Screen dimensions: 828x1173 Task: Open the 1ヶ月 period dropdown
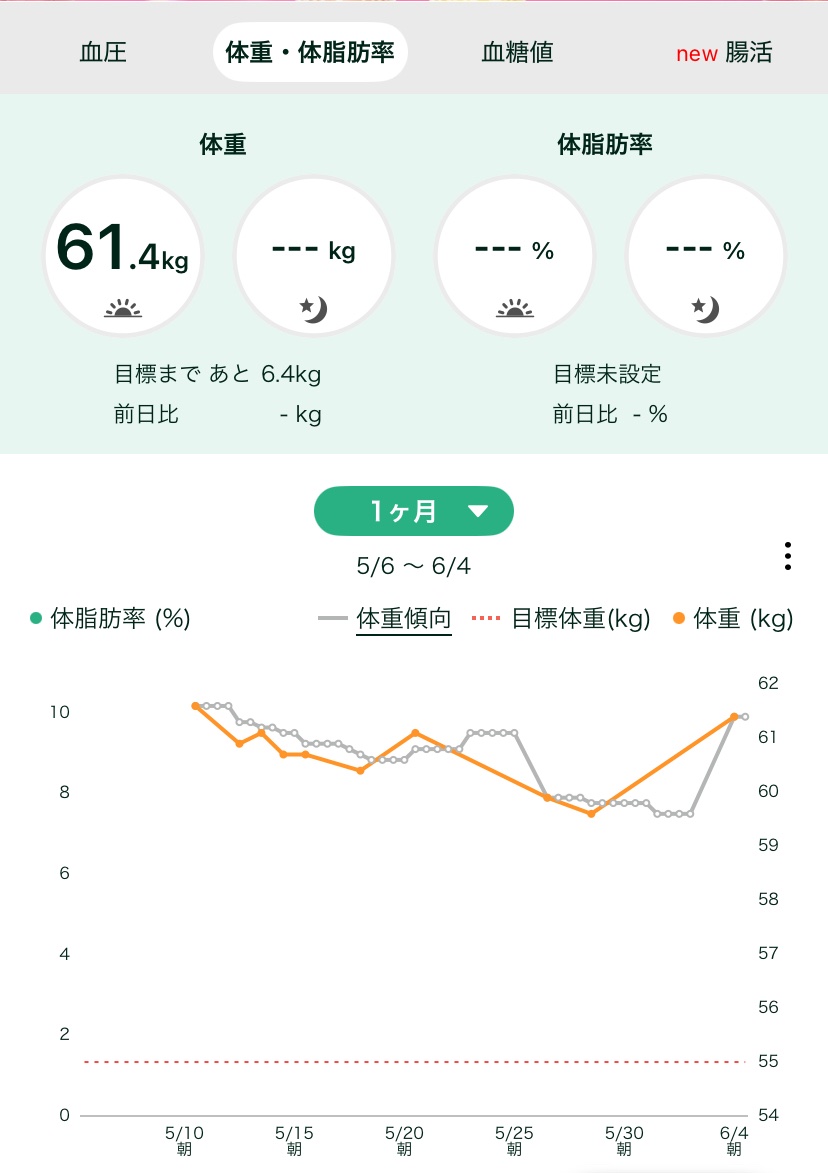tap(414, 510)
